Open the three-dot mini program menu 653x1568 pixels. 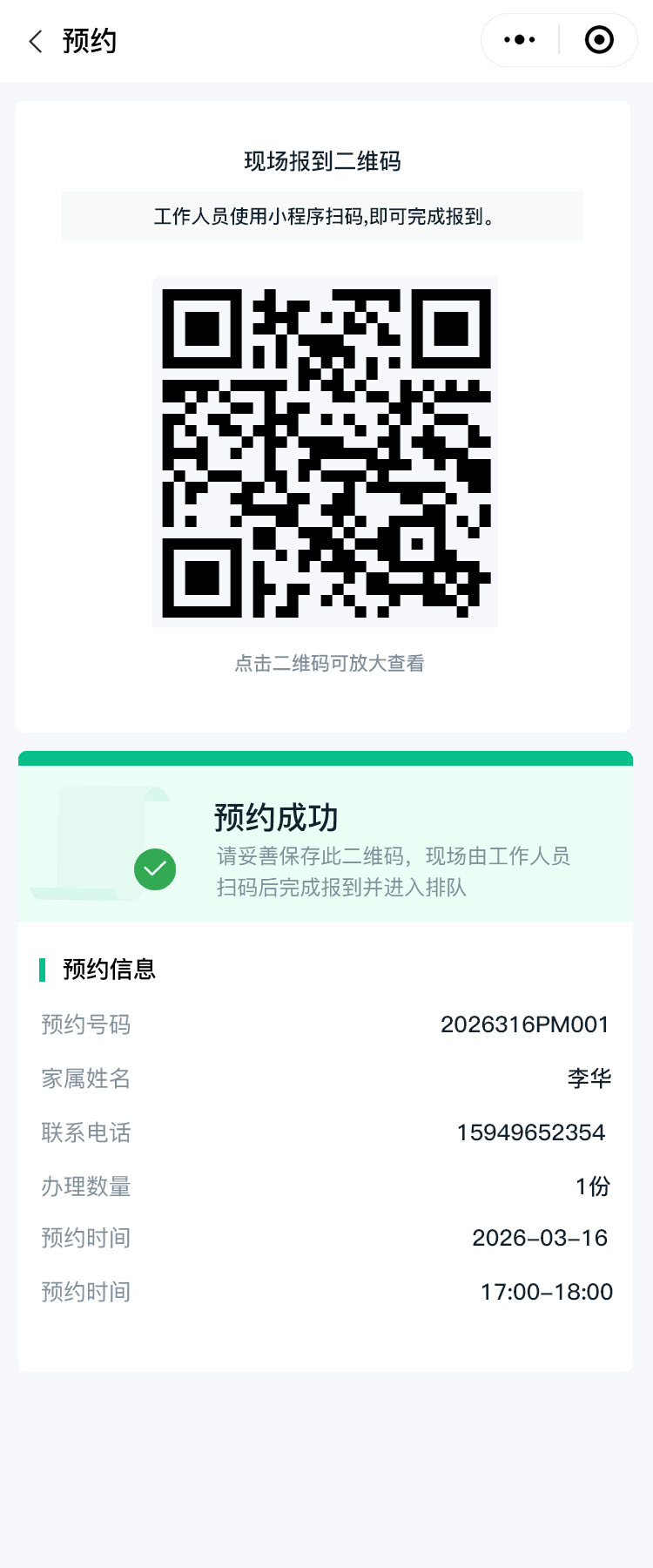tap(520, 40)
